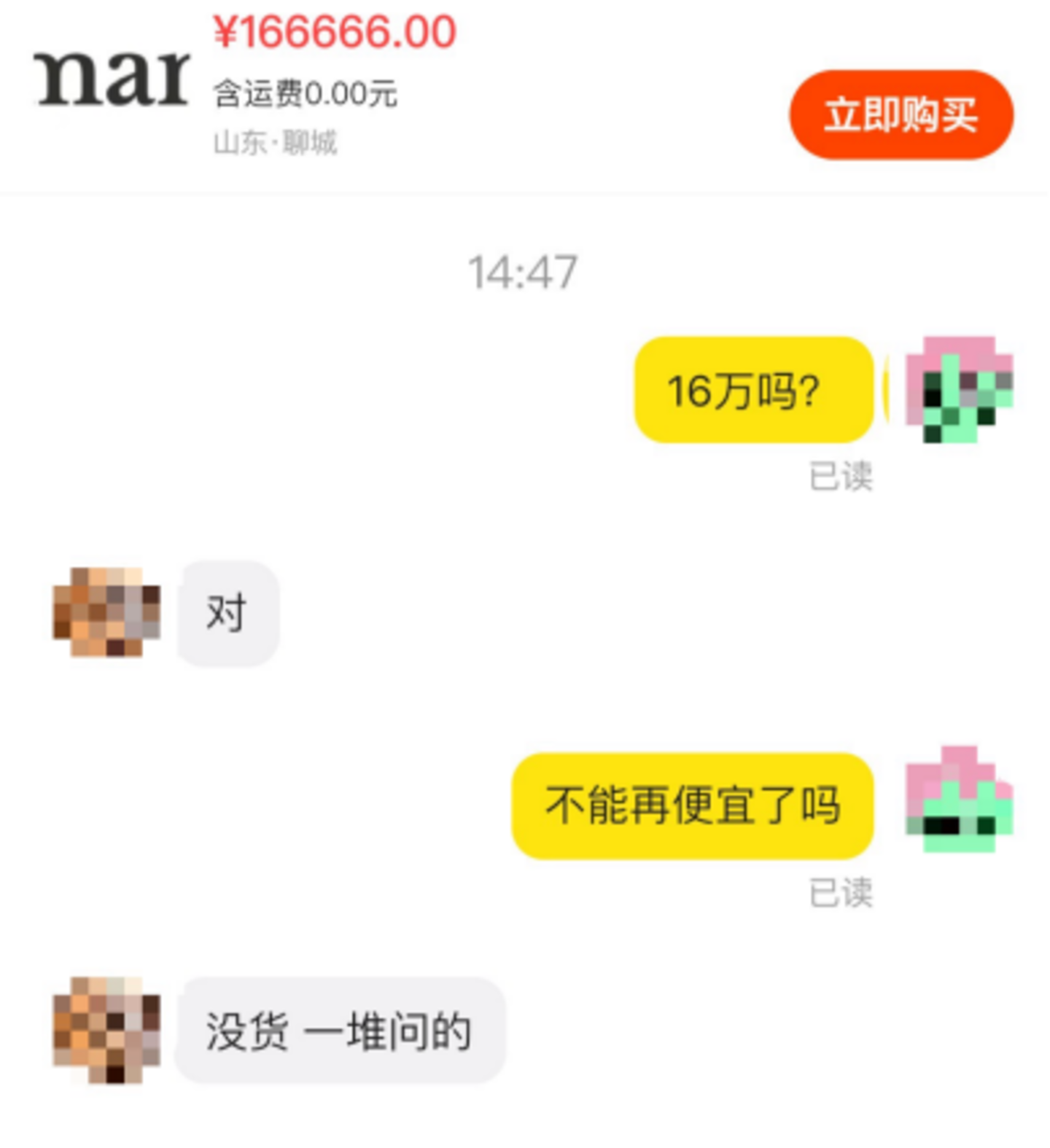This screenshot has height=1148, width=1050.
Task: Tap my avatar beside the 16万吗? message
Action: pyautogui.click(x=958, y=390)
